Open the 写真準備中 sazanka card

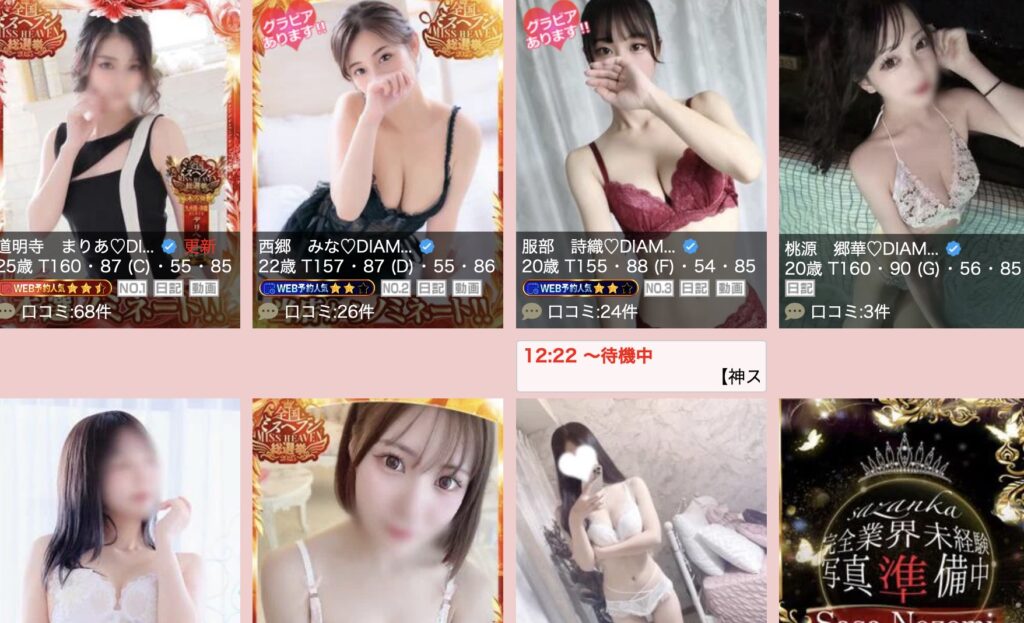(x=902, y=510)
